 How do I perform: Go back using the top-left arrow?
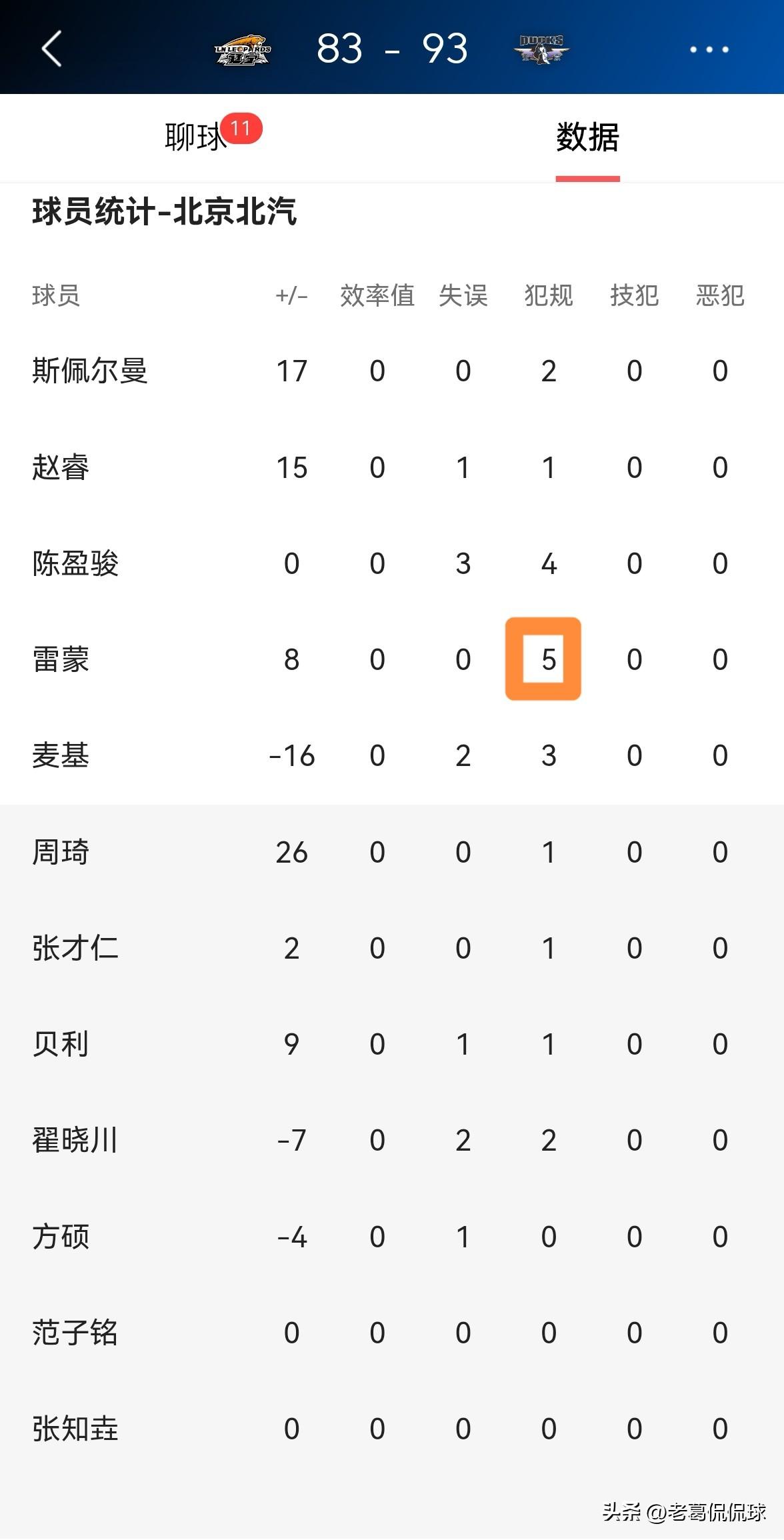coord(52,49)
